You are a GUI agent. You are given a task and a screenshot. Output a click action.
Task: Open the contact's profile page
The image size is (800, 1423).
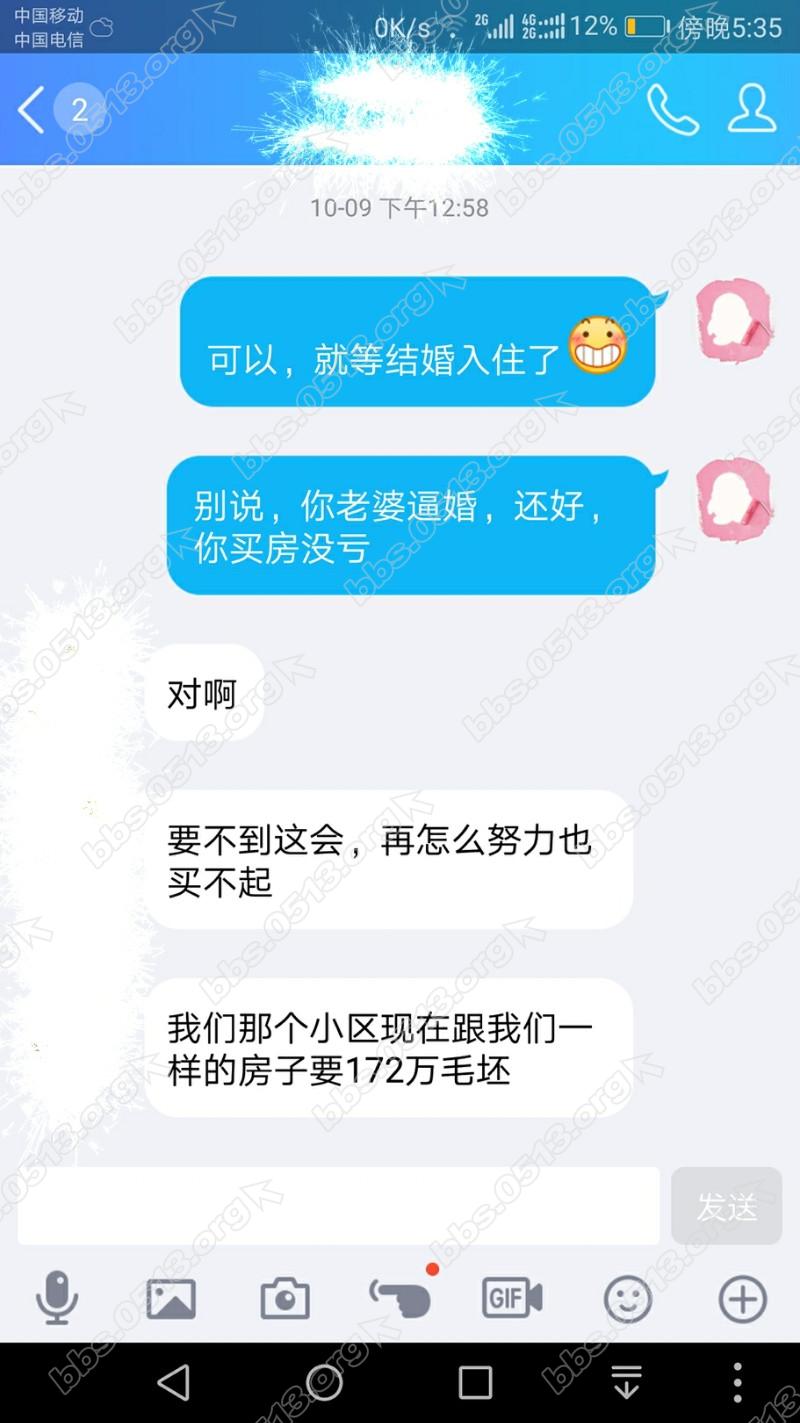click(x=752, y=109)
